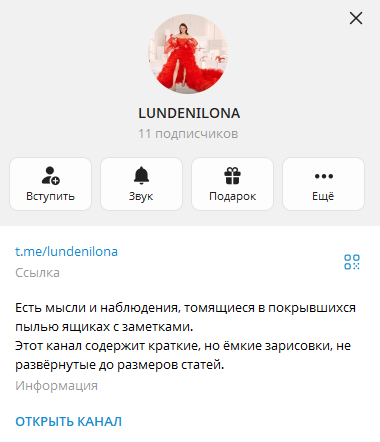380x442 pixels.
Task: Send a gift via Подарок
Action: 232,184
